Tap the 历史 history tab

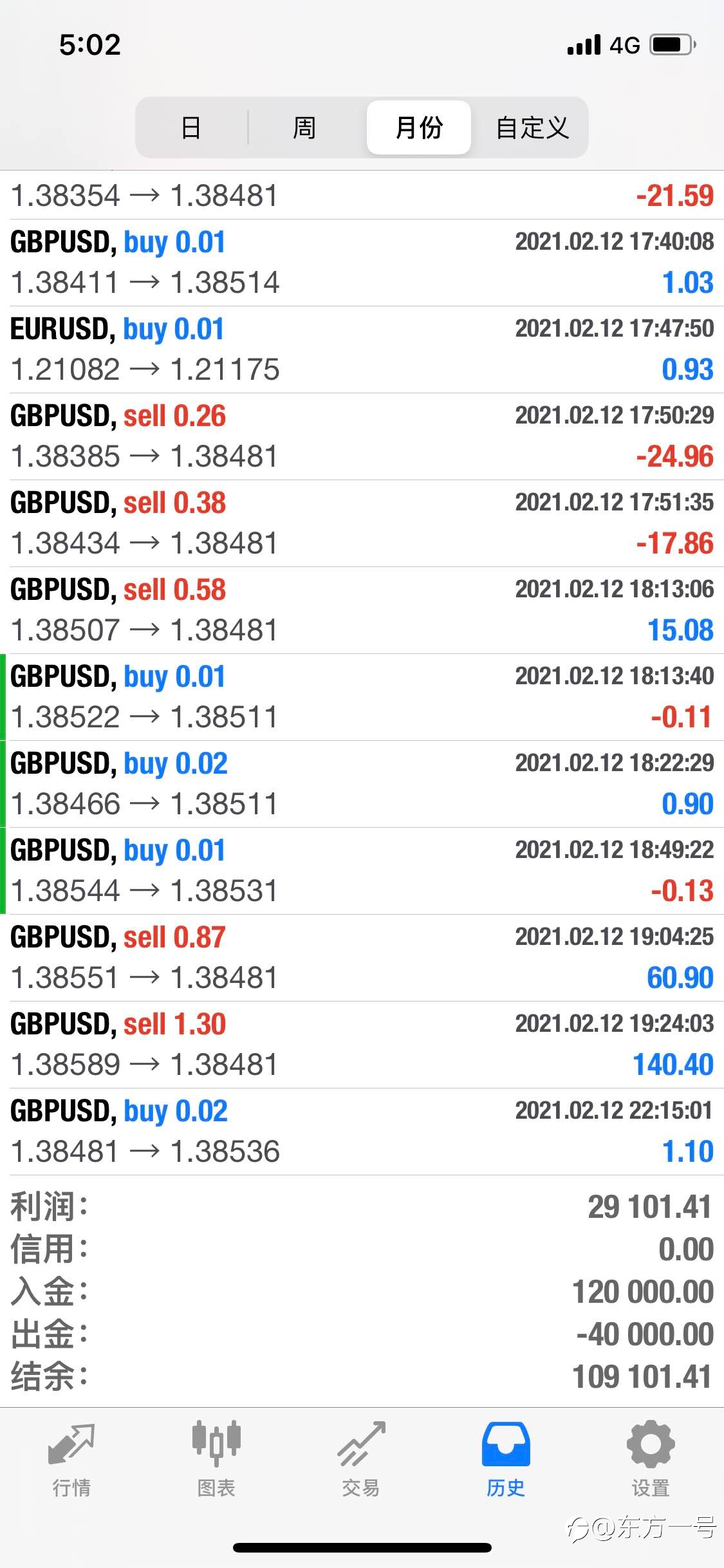pyautogui.click(x=506, y=1460)
